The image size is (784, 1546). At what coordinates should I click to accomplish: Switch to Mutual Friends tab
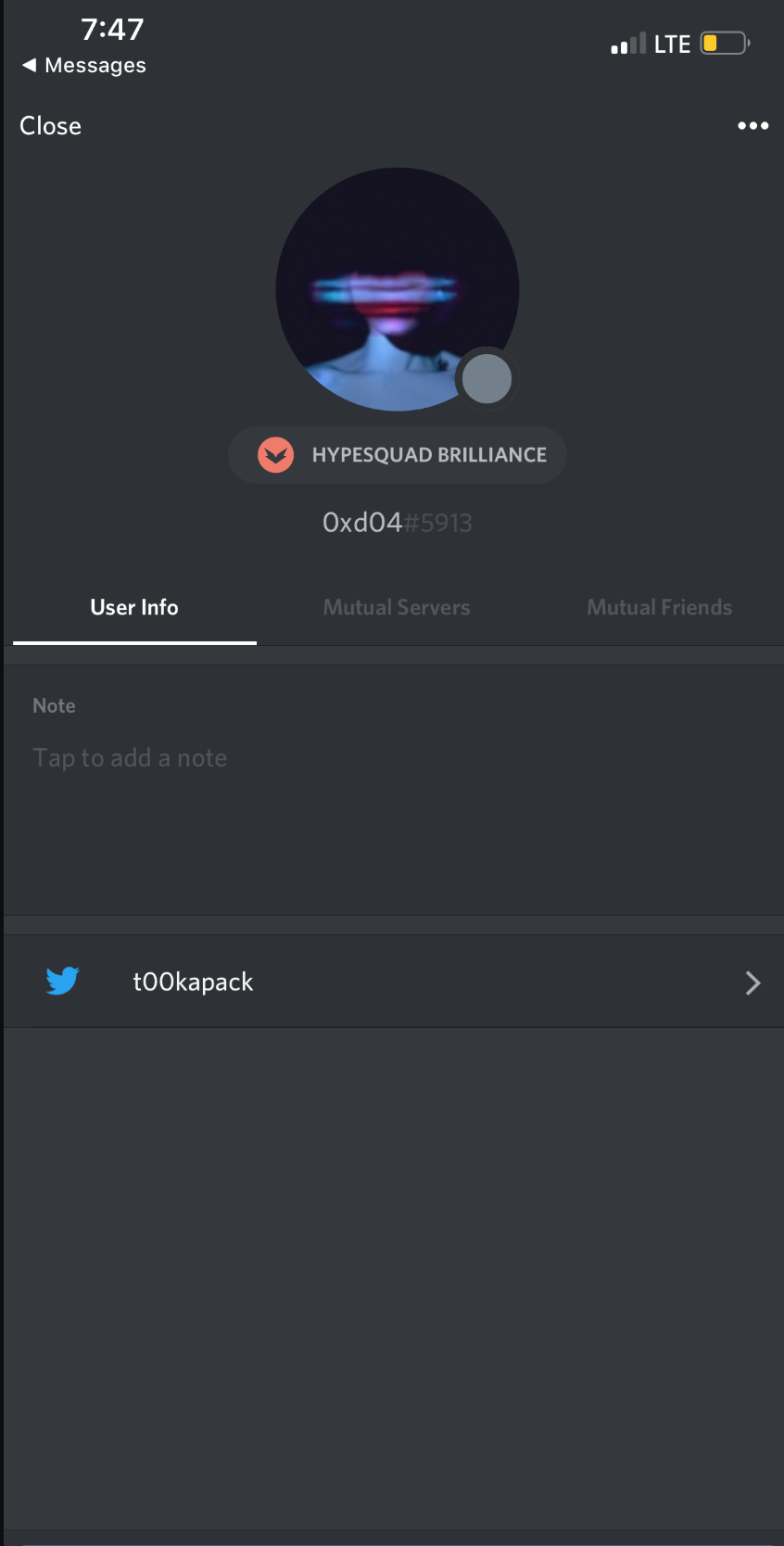[x=659, y=608]
